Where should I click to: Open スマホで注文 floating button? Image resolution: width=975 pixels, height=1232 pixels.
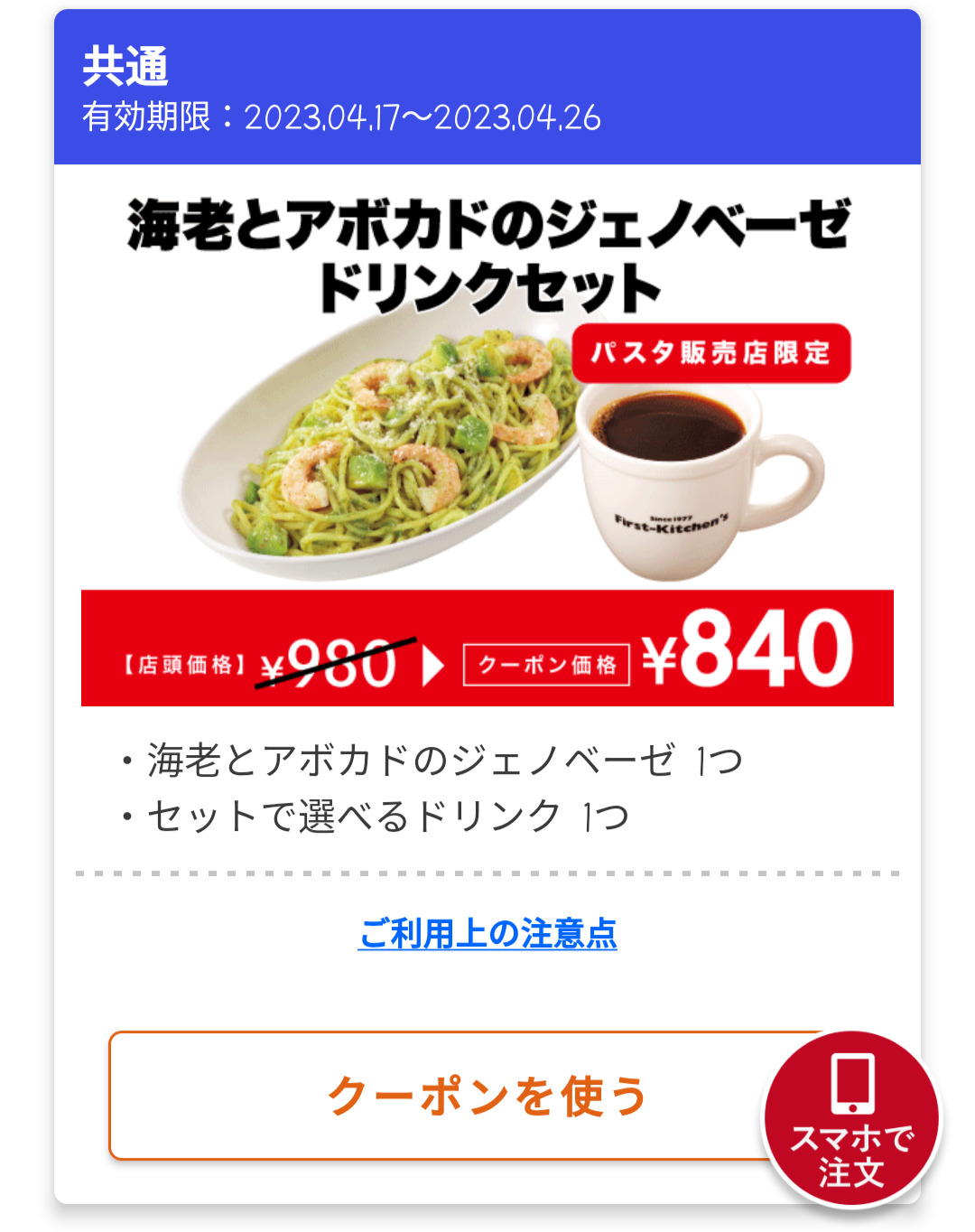(851, 1119)
